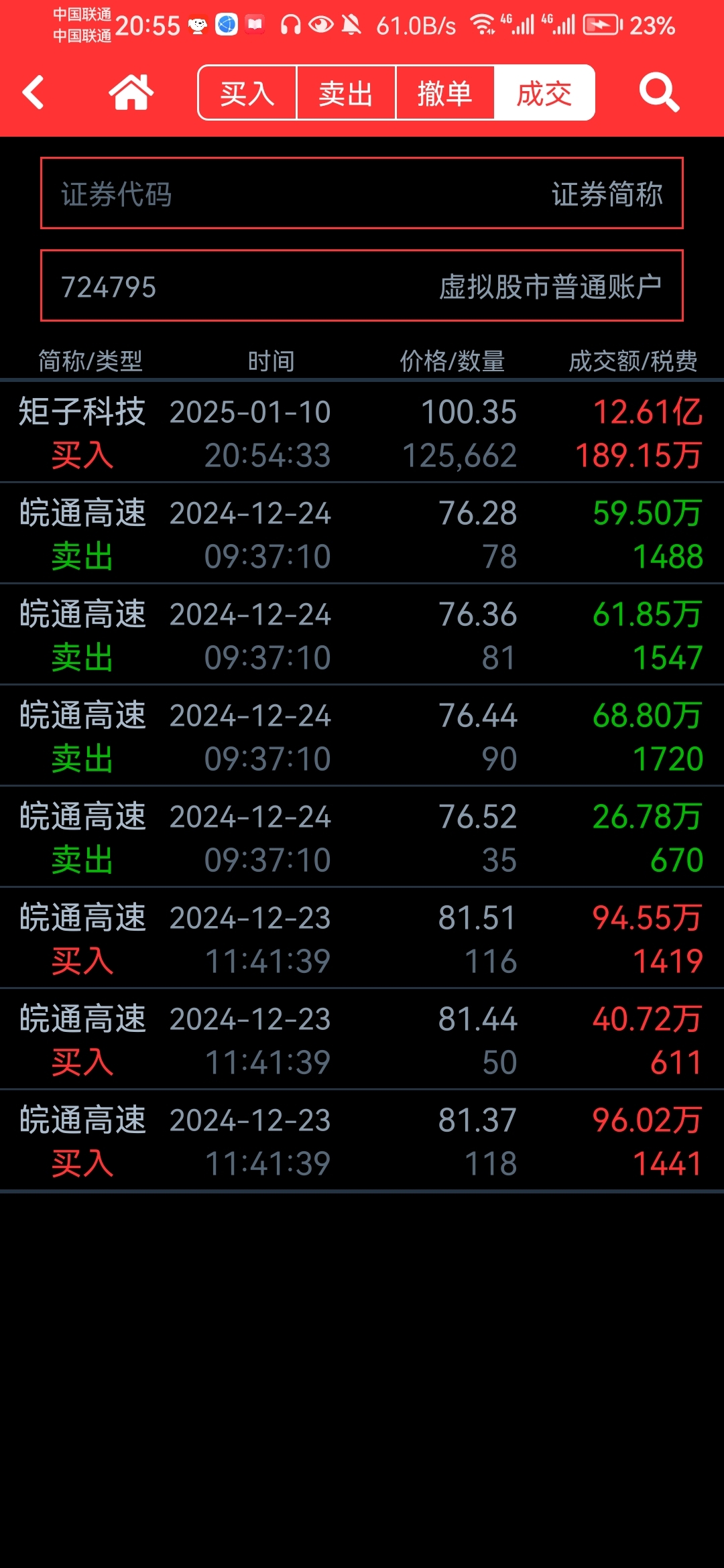
Task: Open the 矩子科技 买入 record at 100.35
Action: click(x=362, y=432)
